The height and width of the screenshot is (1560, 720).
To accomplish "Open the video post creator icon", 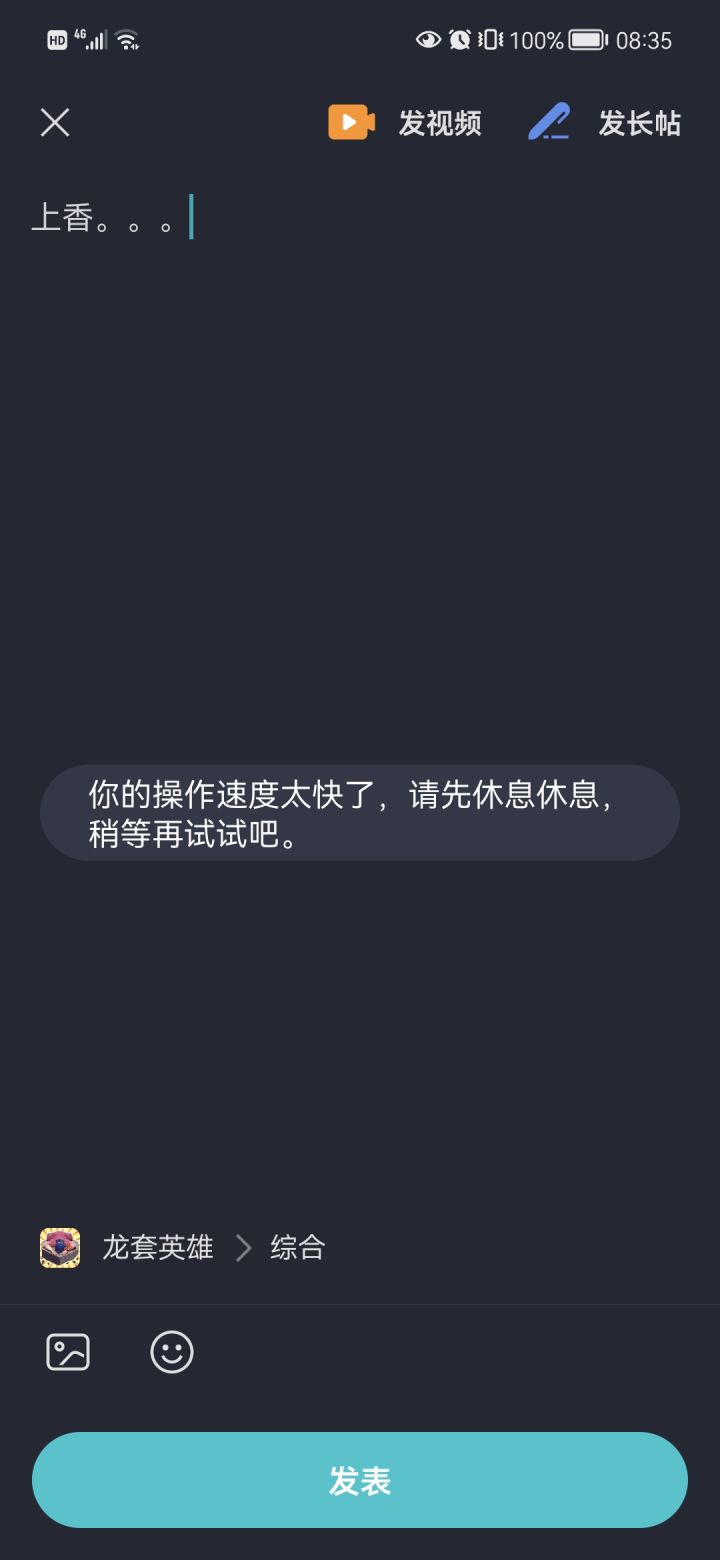I will pyautogui.click(x=351, y=122).
